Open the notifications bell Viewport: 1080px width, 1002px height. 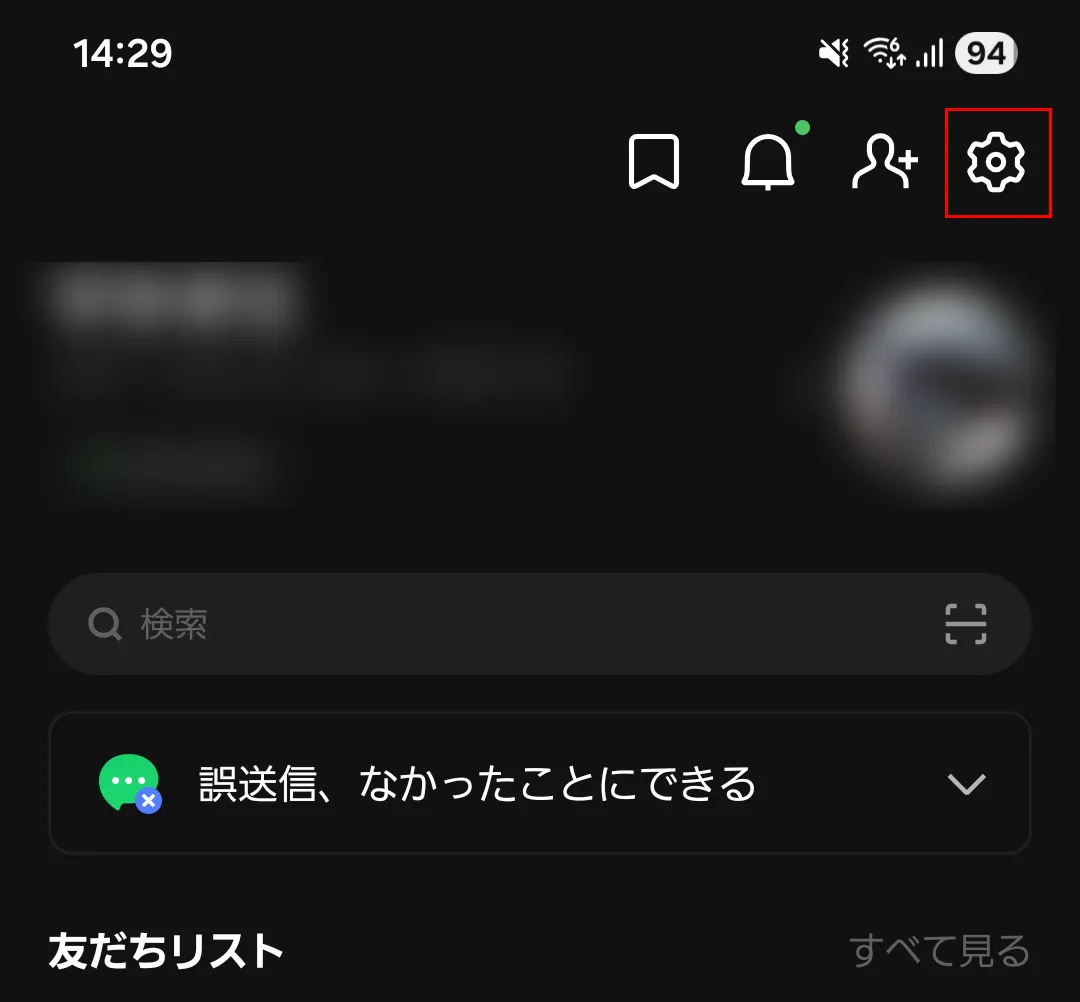coord(768,162)
